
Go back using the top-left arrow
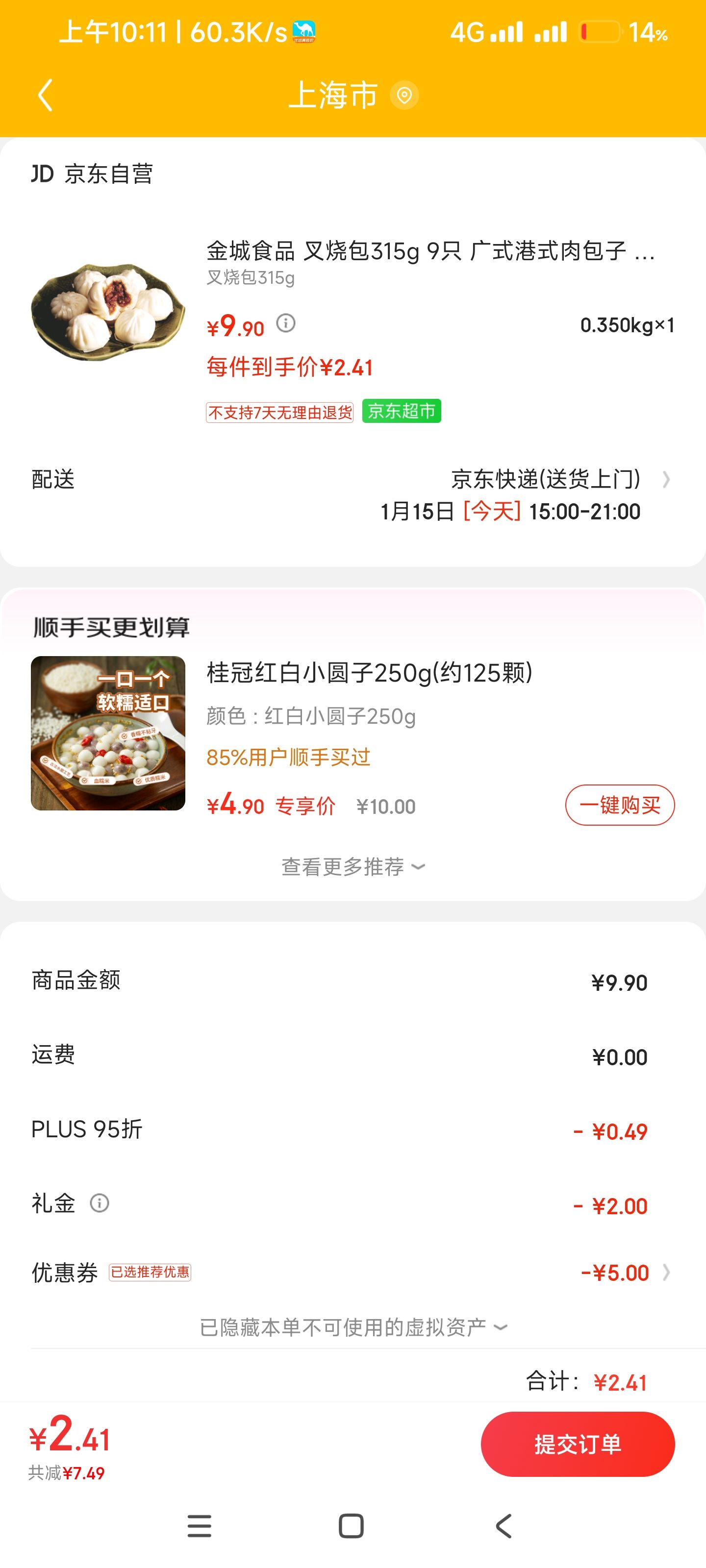45,96
